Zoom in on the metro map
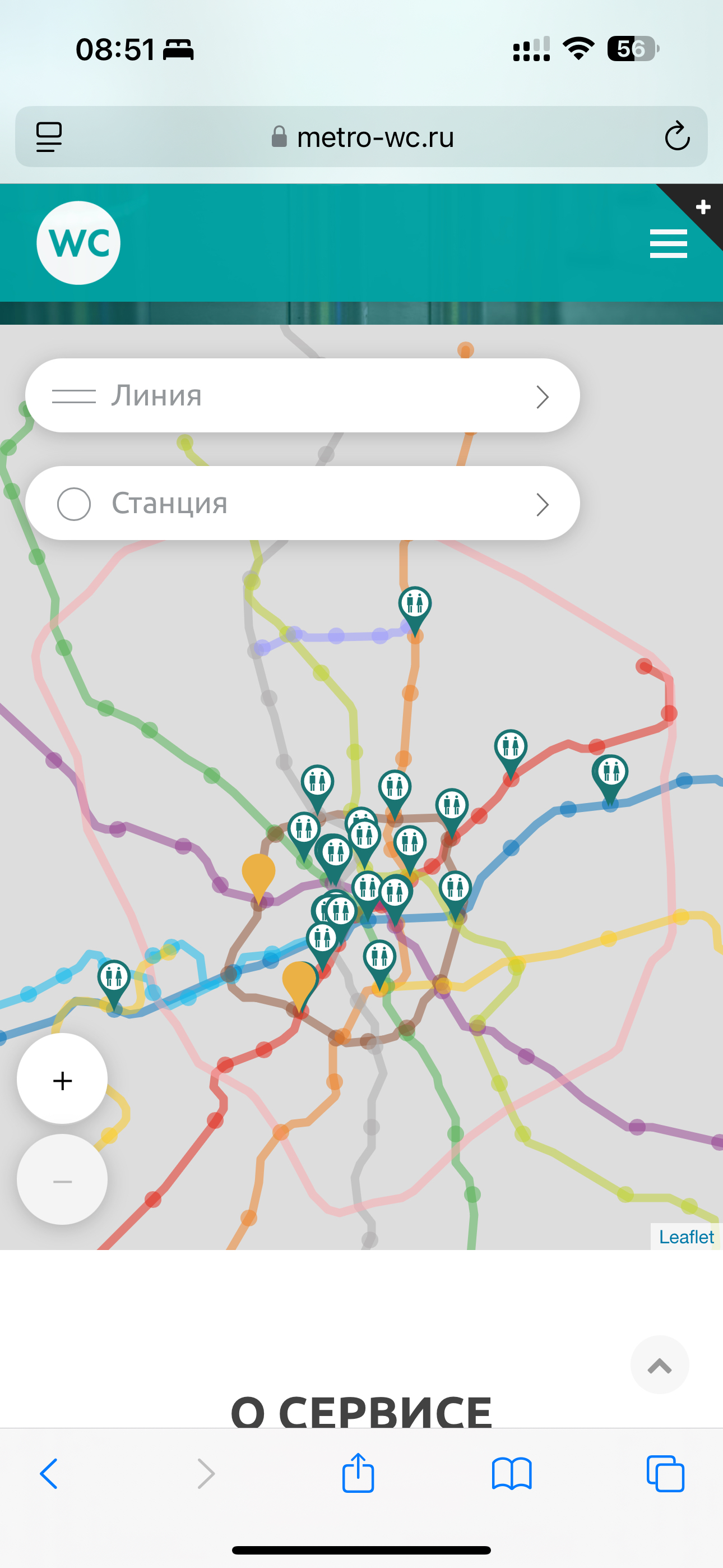 click(x=62, y=1081)
